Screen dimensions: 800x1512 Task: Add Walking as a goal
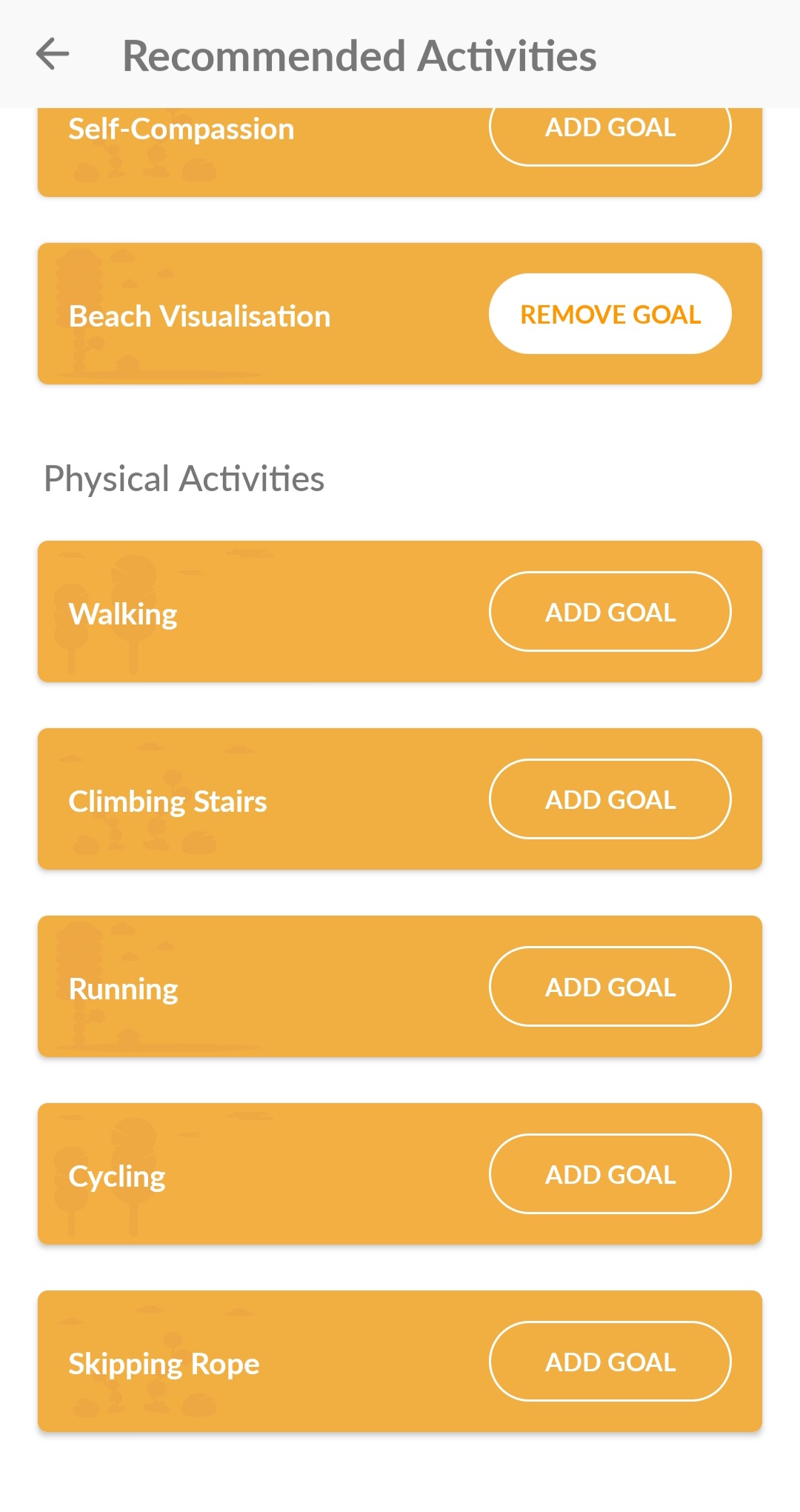[610, 612]
